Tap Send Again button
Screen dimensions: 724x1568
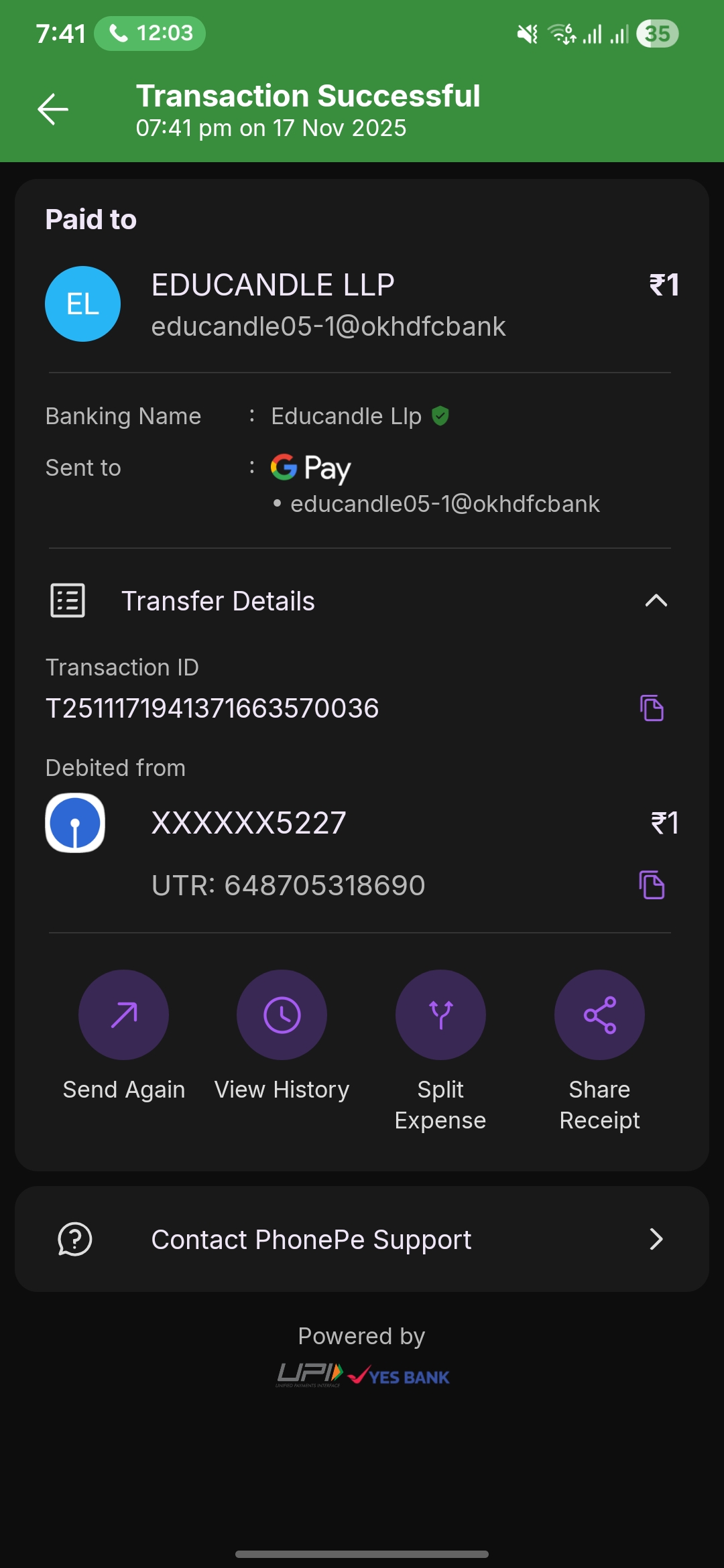pos(123,1015)
